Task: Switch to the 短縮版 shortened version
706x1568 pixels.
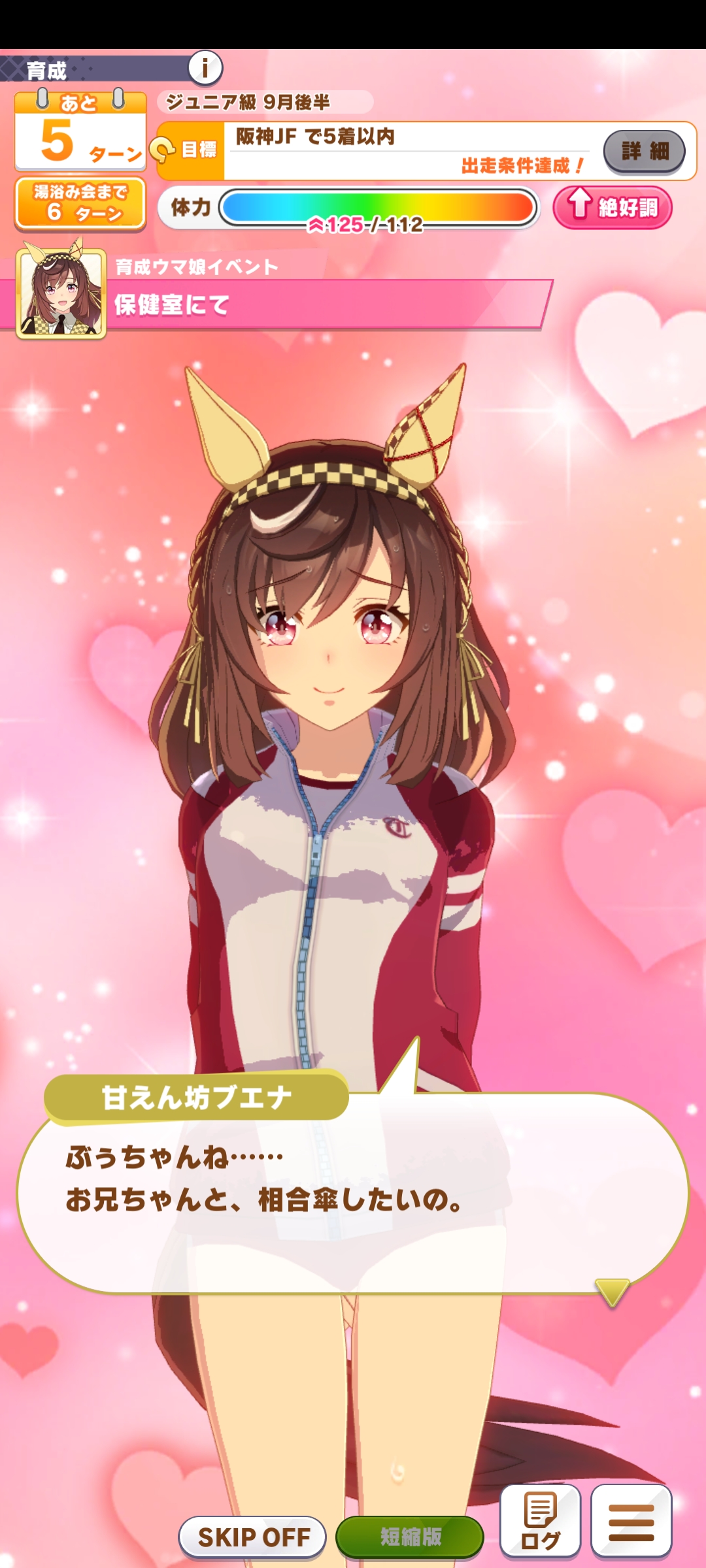Action: click(x=410, y=1537)
